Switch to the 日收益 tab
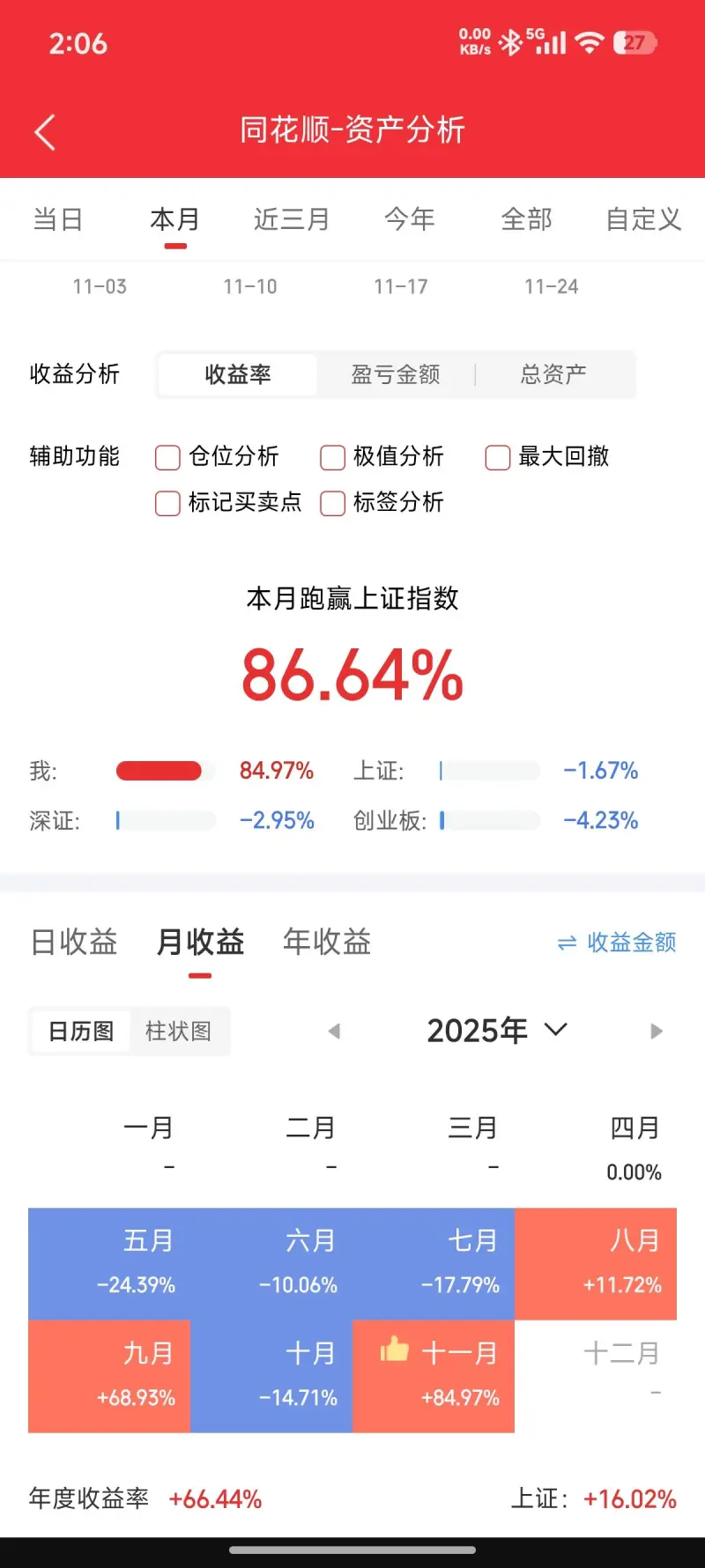Image resolution: width=705 pixels, height=1568 pixels. pyautogui.click(x=74, y=942)
